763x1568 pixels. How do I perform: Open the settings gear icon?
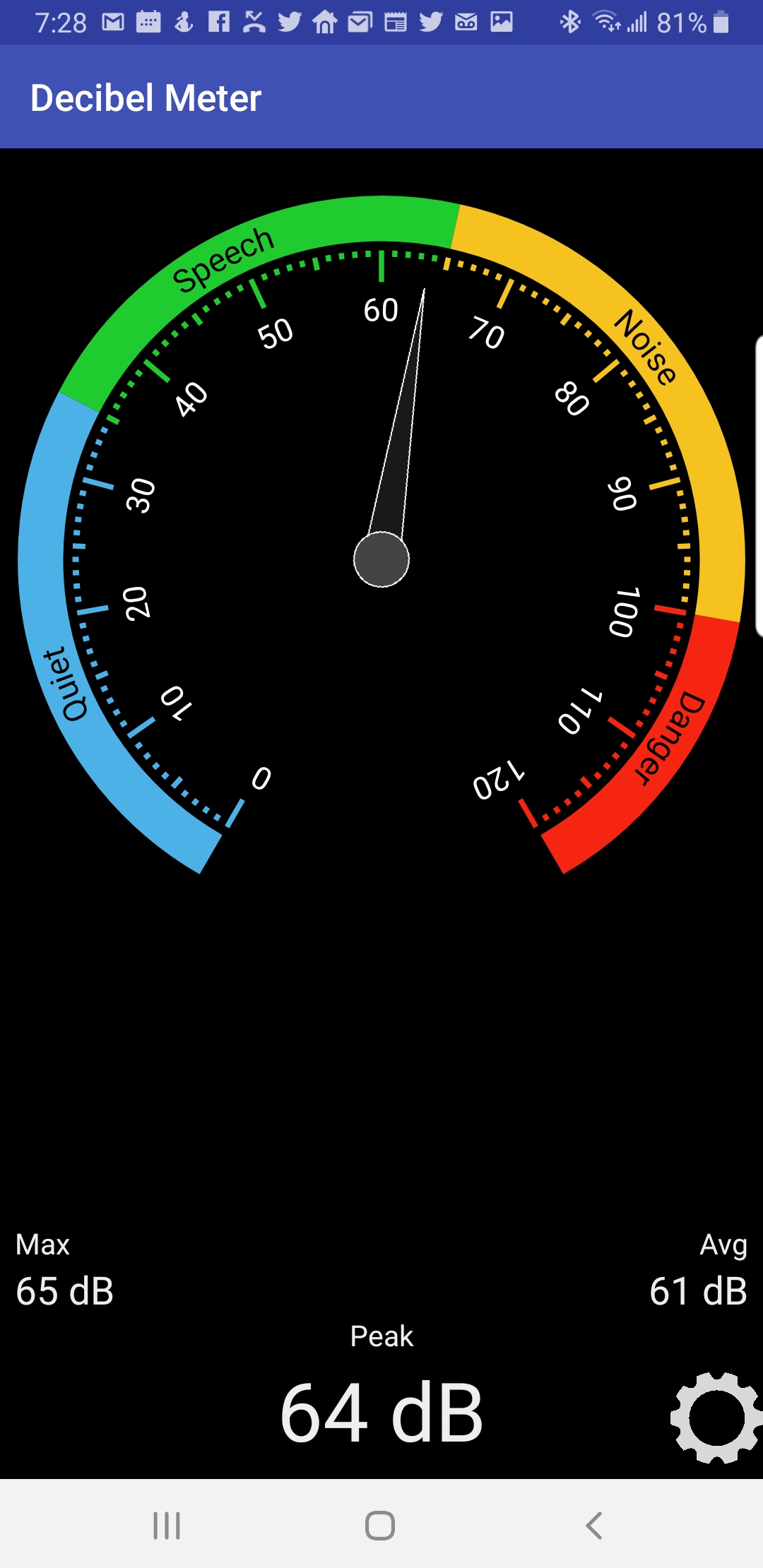pos(716,1417)
